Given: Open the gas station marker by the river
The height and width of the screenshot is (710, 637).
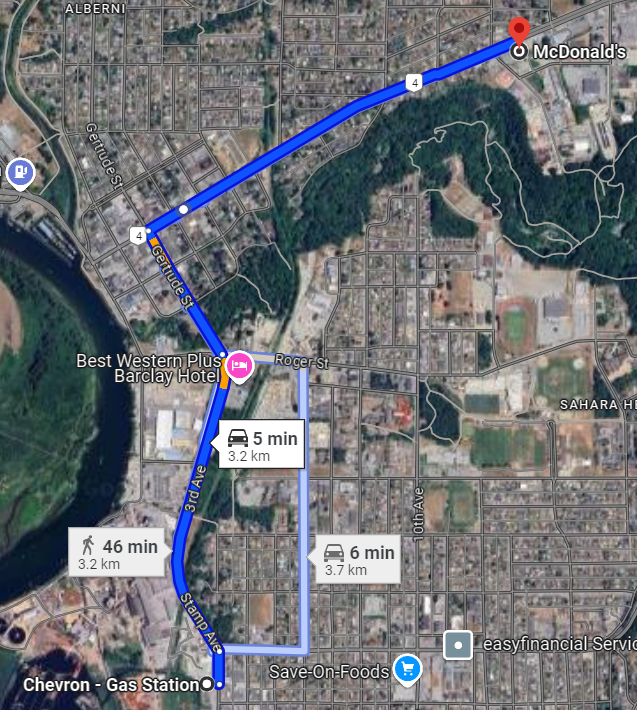Looking at the screenshot, I should pos(19,174).
